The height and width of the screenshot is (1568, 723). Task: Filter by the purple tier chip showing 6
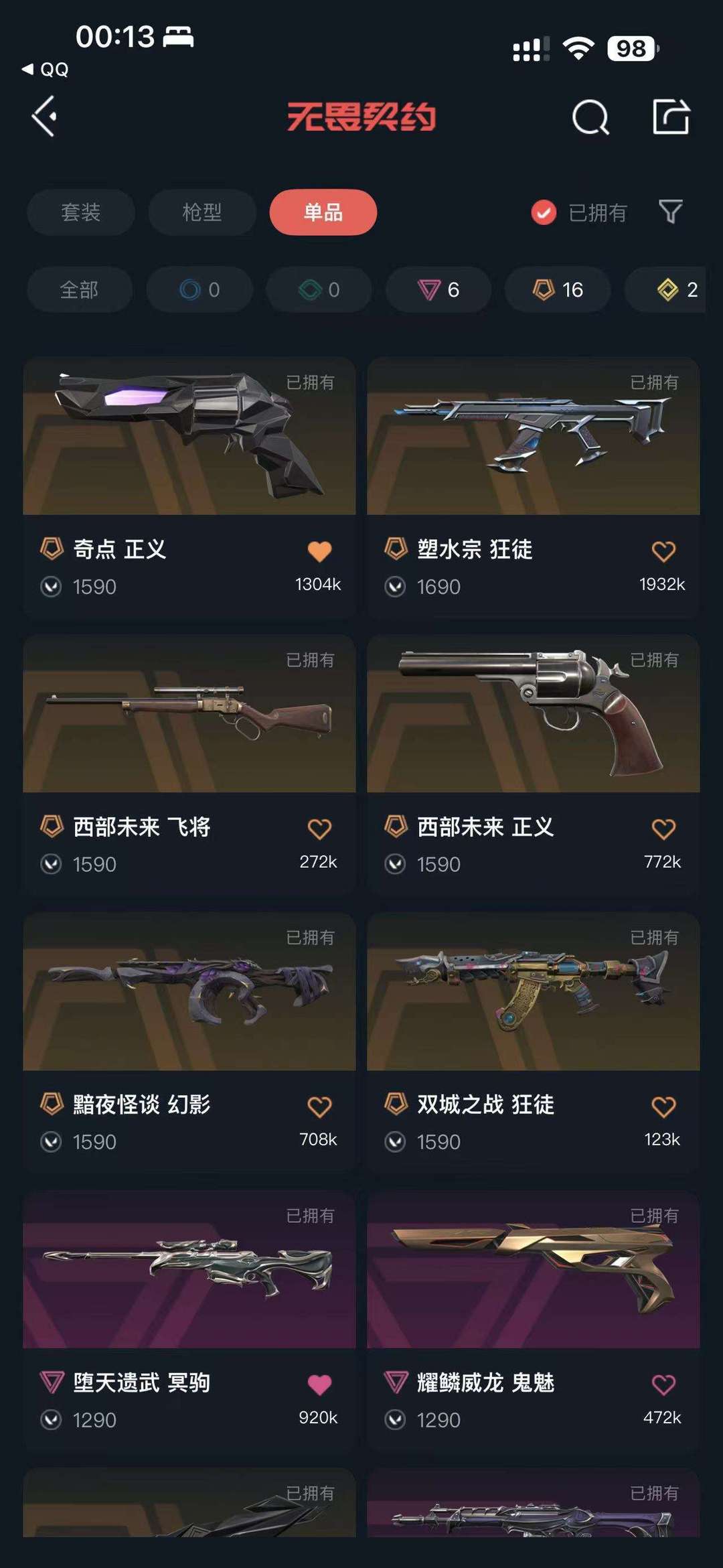(x=438, y=289)
